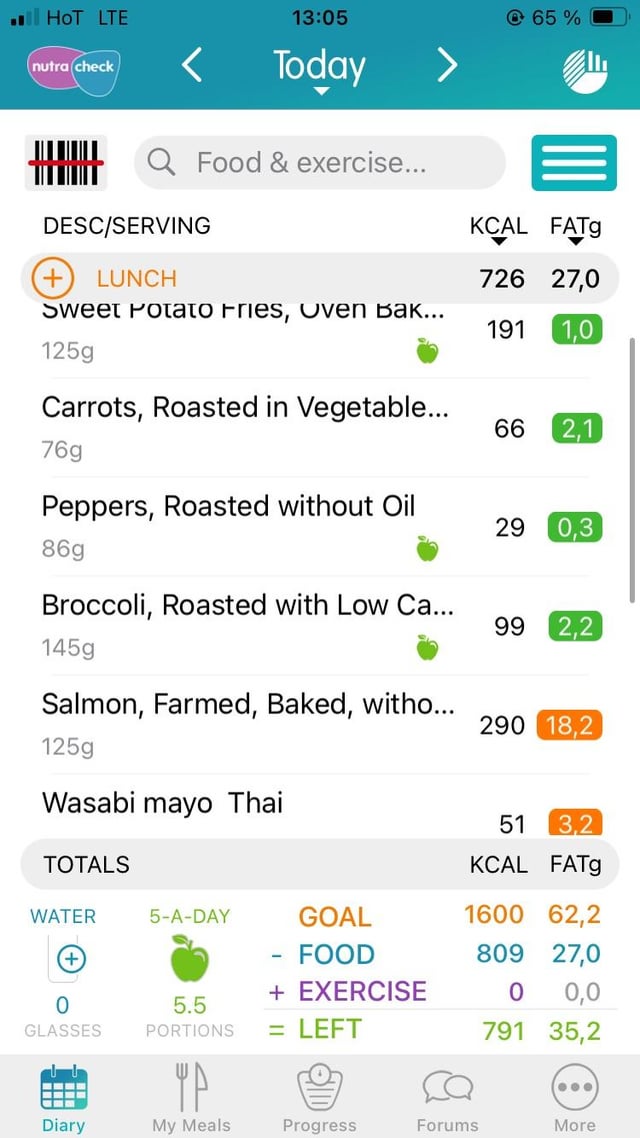640x1138 pixels.
Task: Scan a barcode
Action: click(66, 163)
